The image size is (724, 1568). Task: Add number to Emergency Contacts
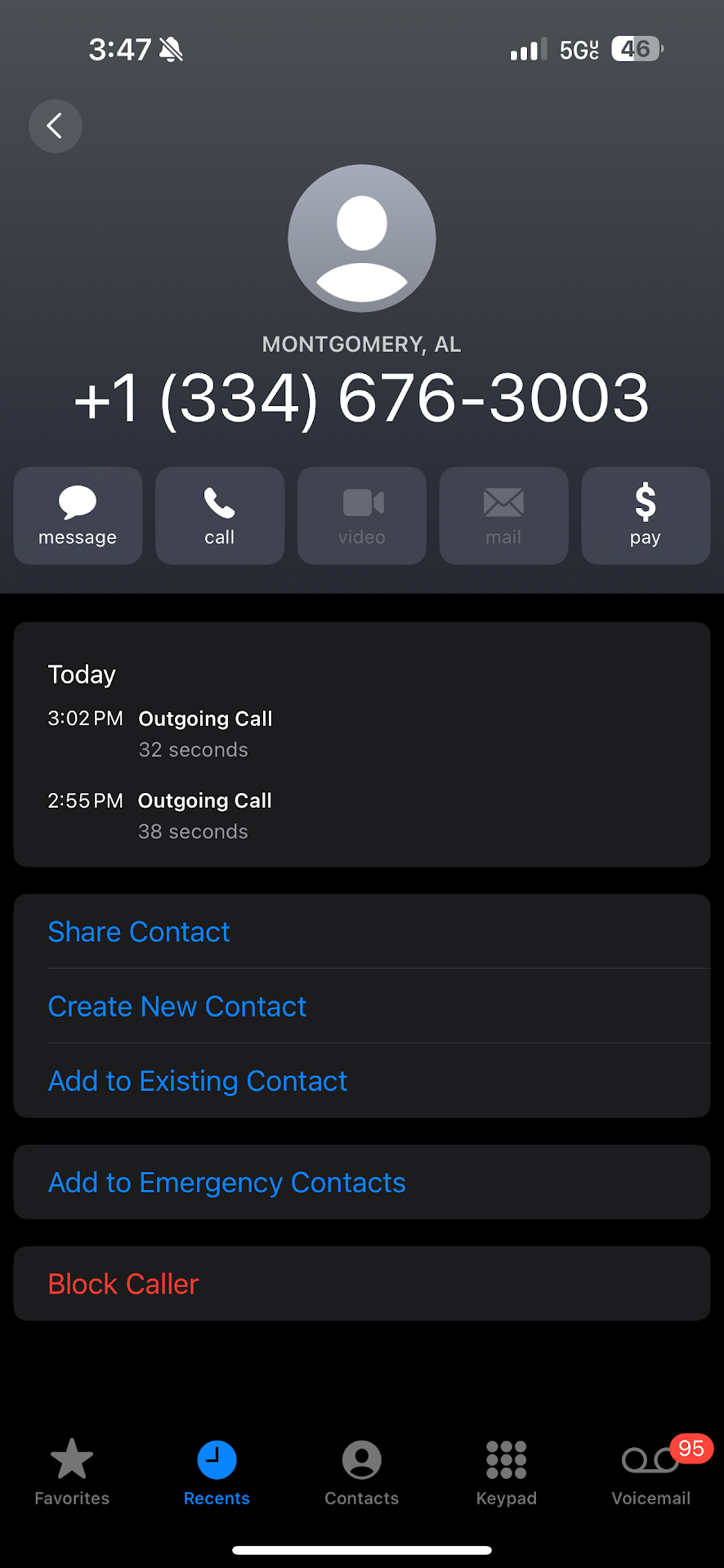(227, 1183)
